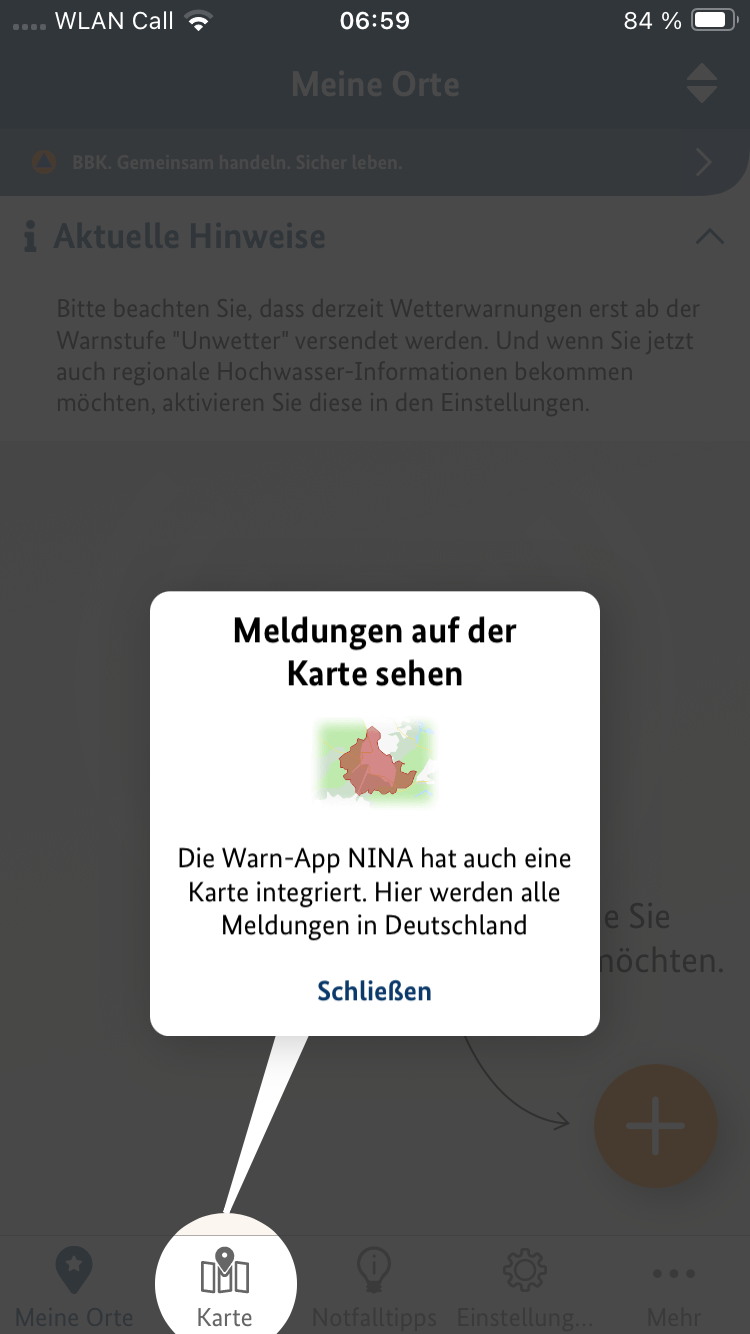The width and height of the screenshot is (750, 1334).
Task: Open the BBK Gemeinsam handeln banner
Action: coord(374,162)
